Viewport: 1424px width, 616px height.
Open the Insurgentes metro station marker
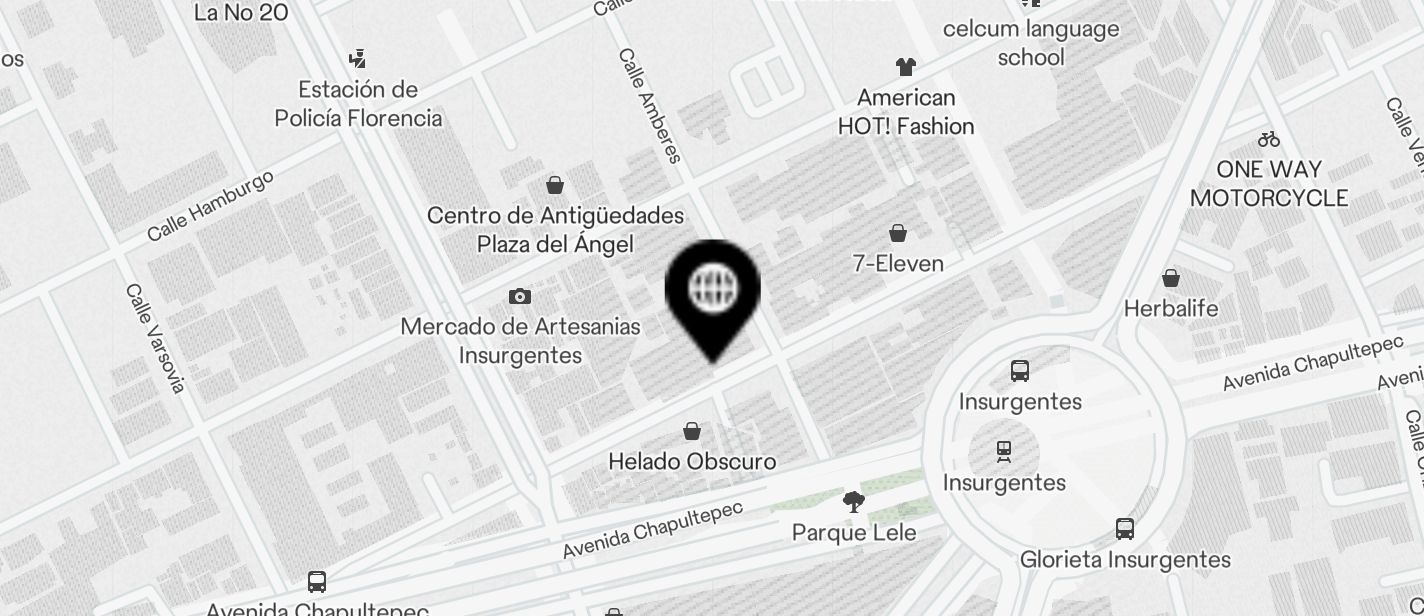[x=1005, y=452]
